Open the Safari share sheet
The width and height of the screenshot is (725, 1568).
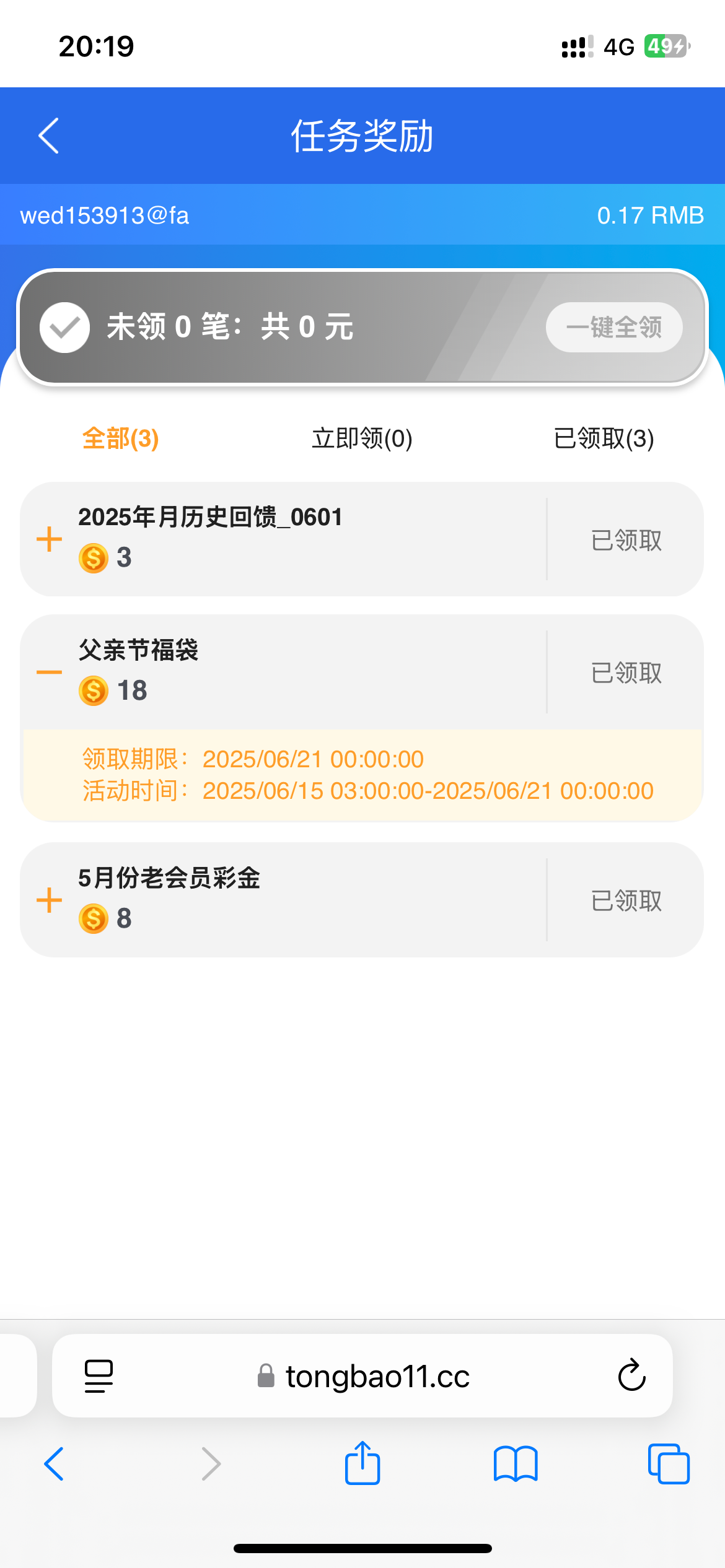click(362, 1464)
